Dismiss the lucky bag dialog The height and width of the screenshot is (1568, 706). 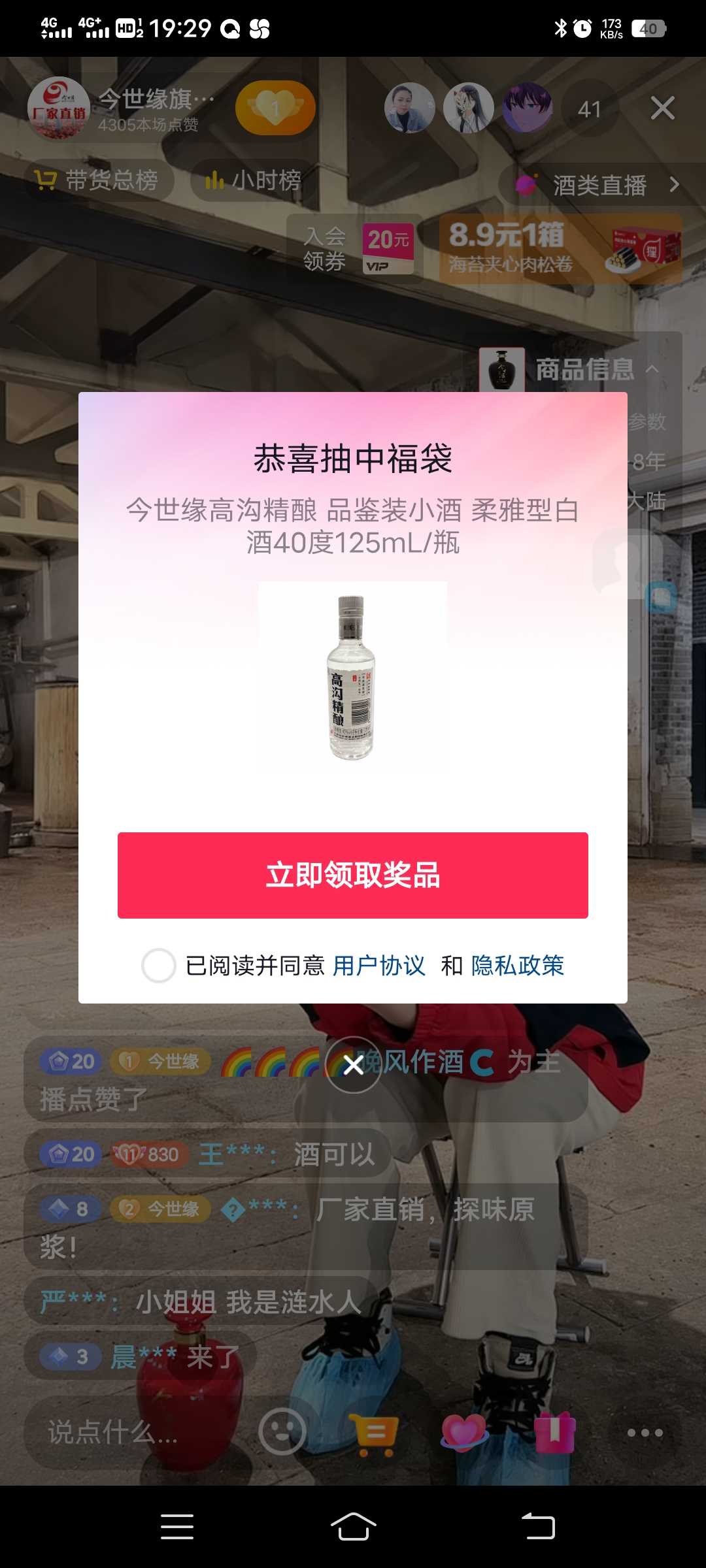(x=354, y=1065)
